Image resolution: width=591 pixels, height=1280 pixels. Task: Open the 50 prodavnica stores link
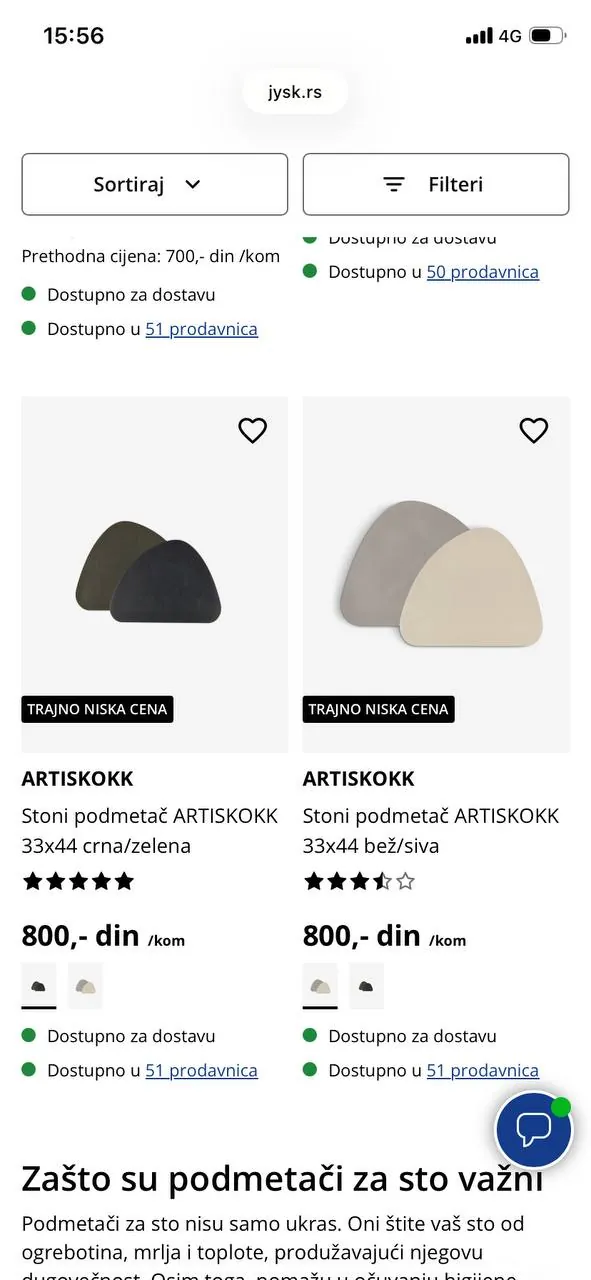(483, 271)
